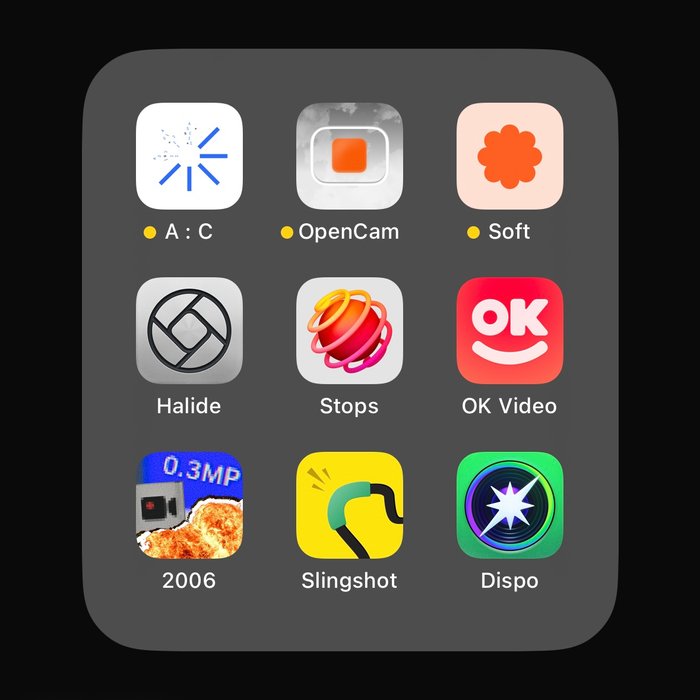Open the Soft app

510,156
